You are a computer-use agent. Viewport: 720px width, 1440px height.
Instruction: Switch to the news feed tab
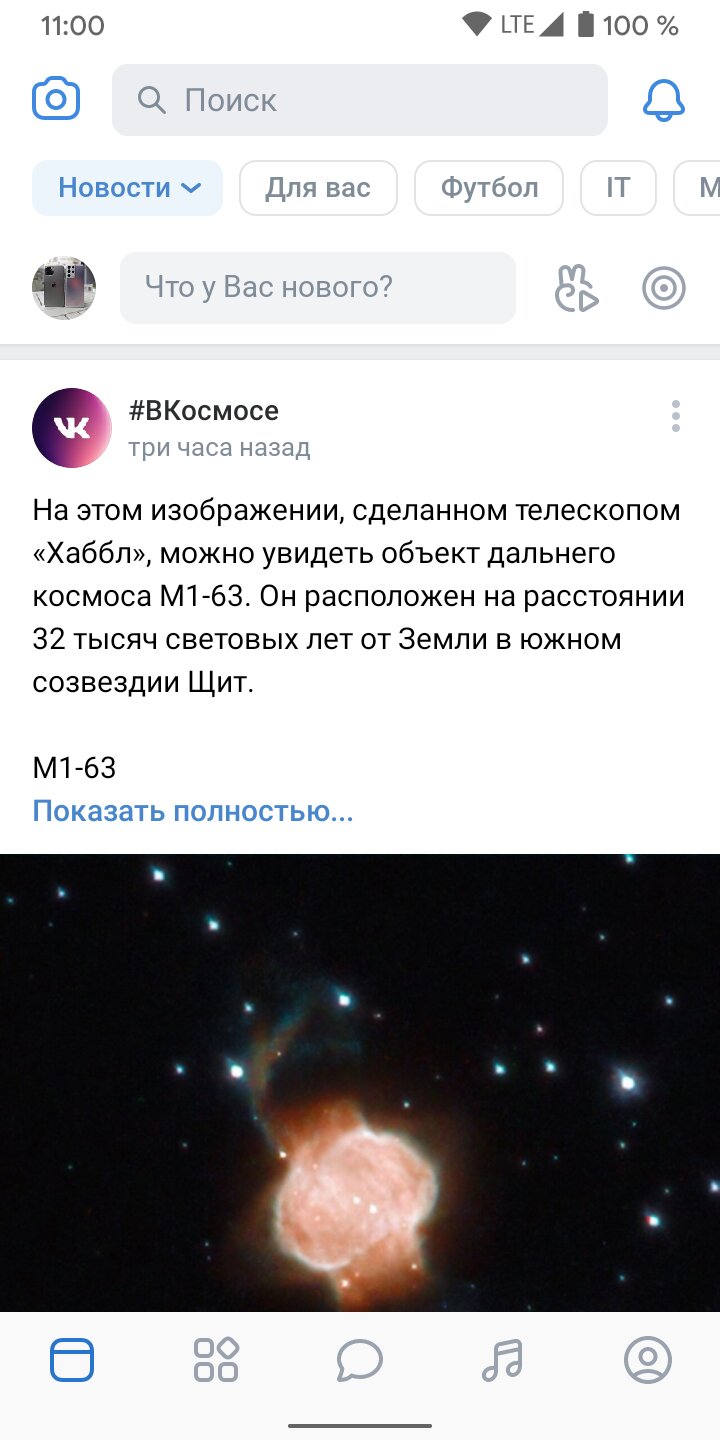(72, 1360)
